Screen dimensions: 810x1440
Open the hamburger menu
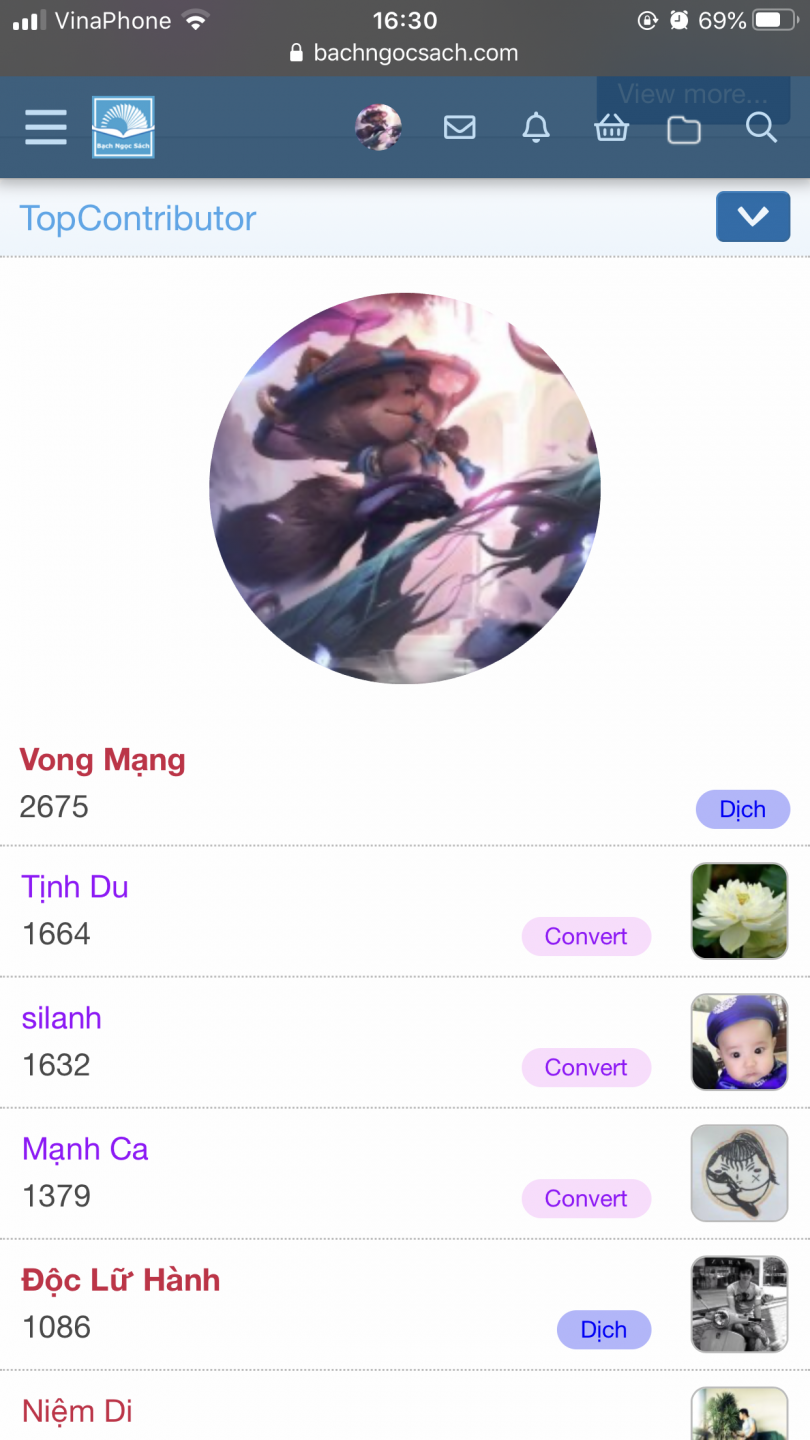pos(46,127)
